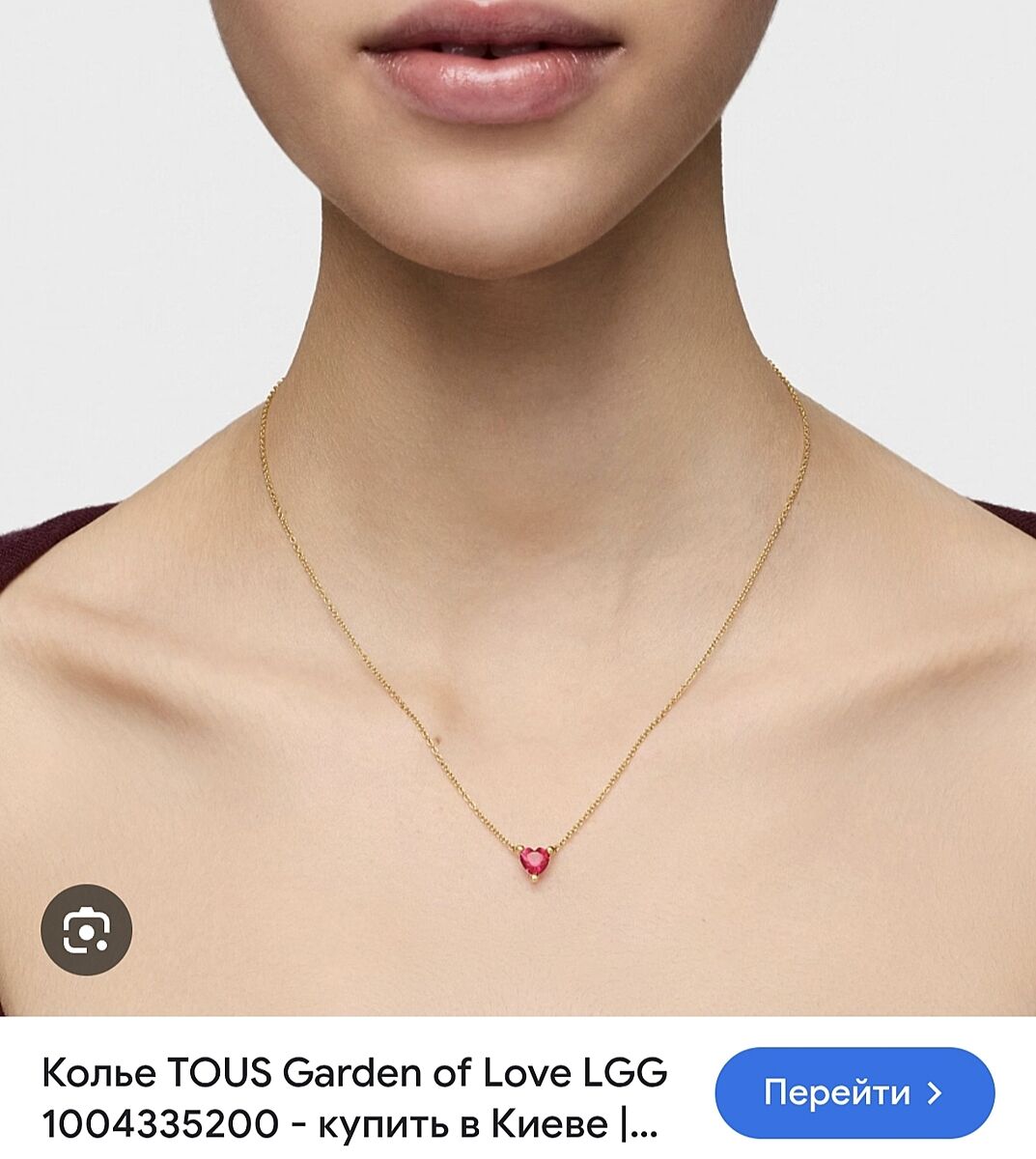The width and height of the screenshot is (1036, 1159).
Task: Tap the Перейти button
Action: coord(854,1092)
